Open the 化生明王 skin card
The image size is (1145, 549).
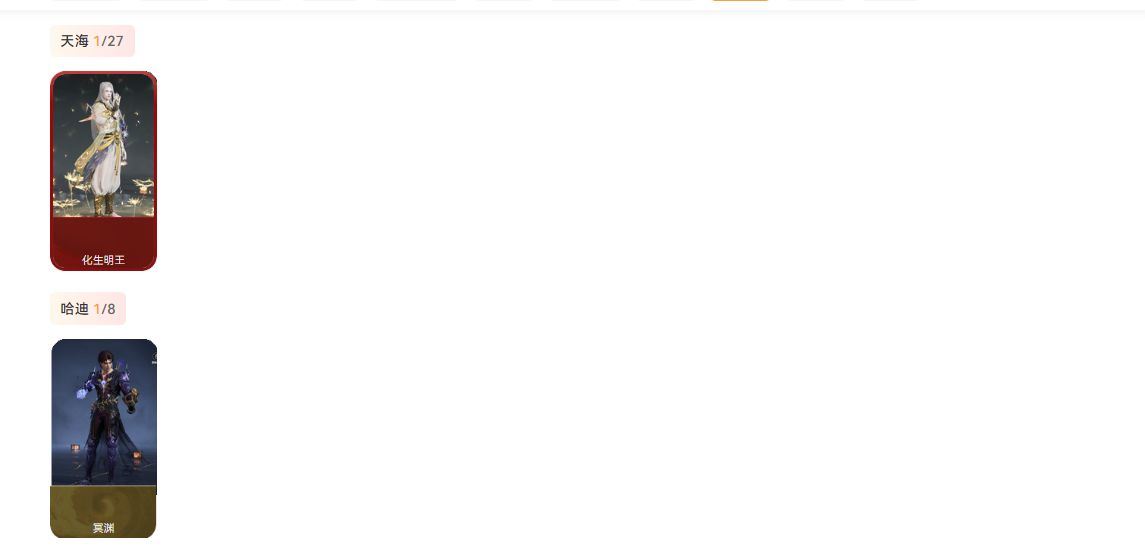[x=103, y=171]
